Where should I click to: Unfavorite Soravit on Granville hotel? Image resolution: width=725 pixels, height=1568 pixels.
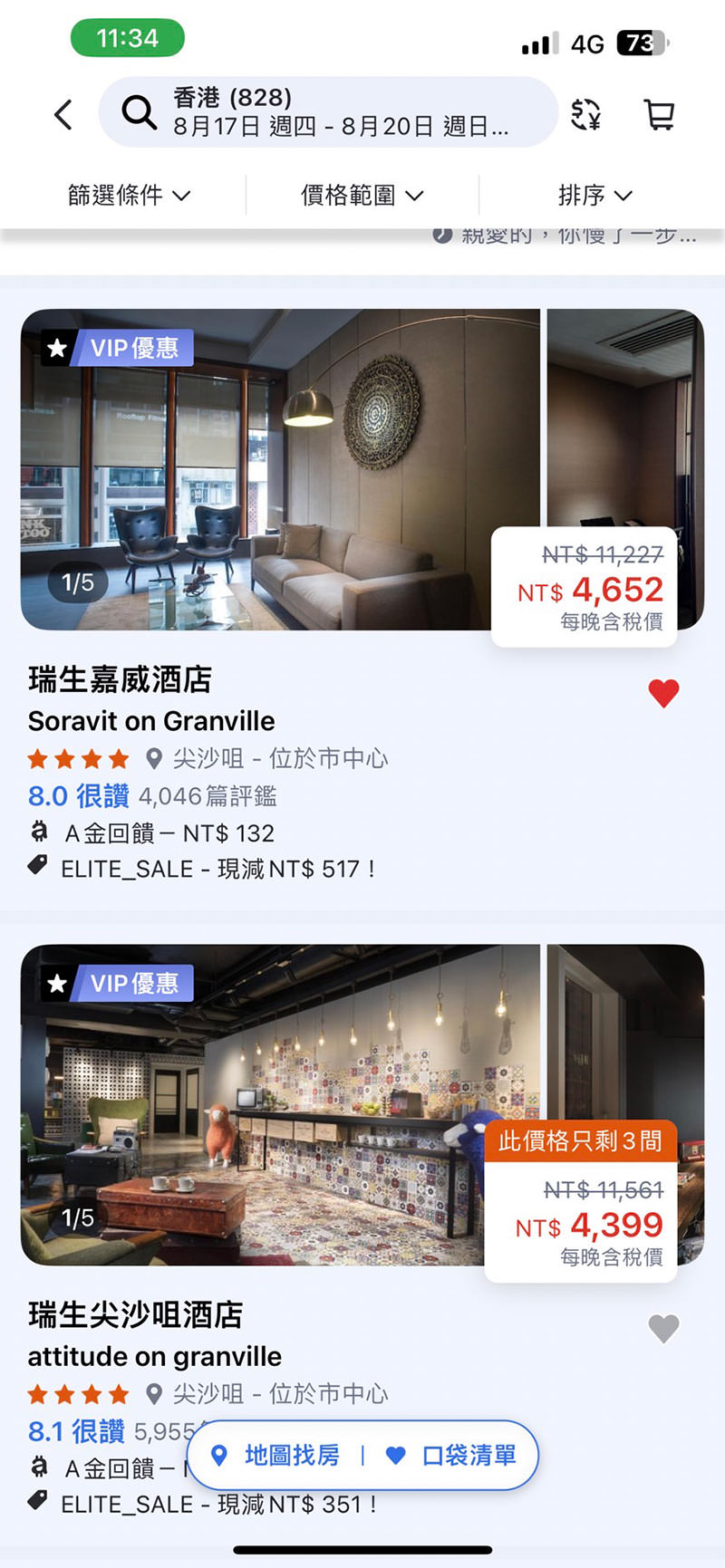tap(665, 691)
